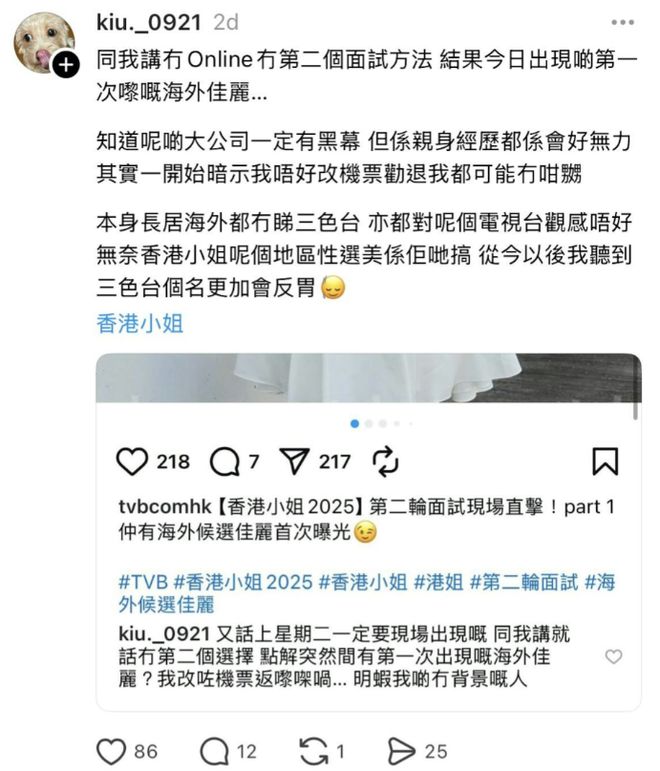Share the post via the paper plane icon

click(x=401, y=751)
